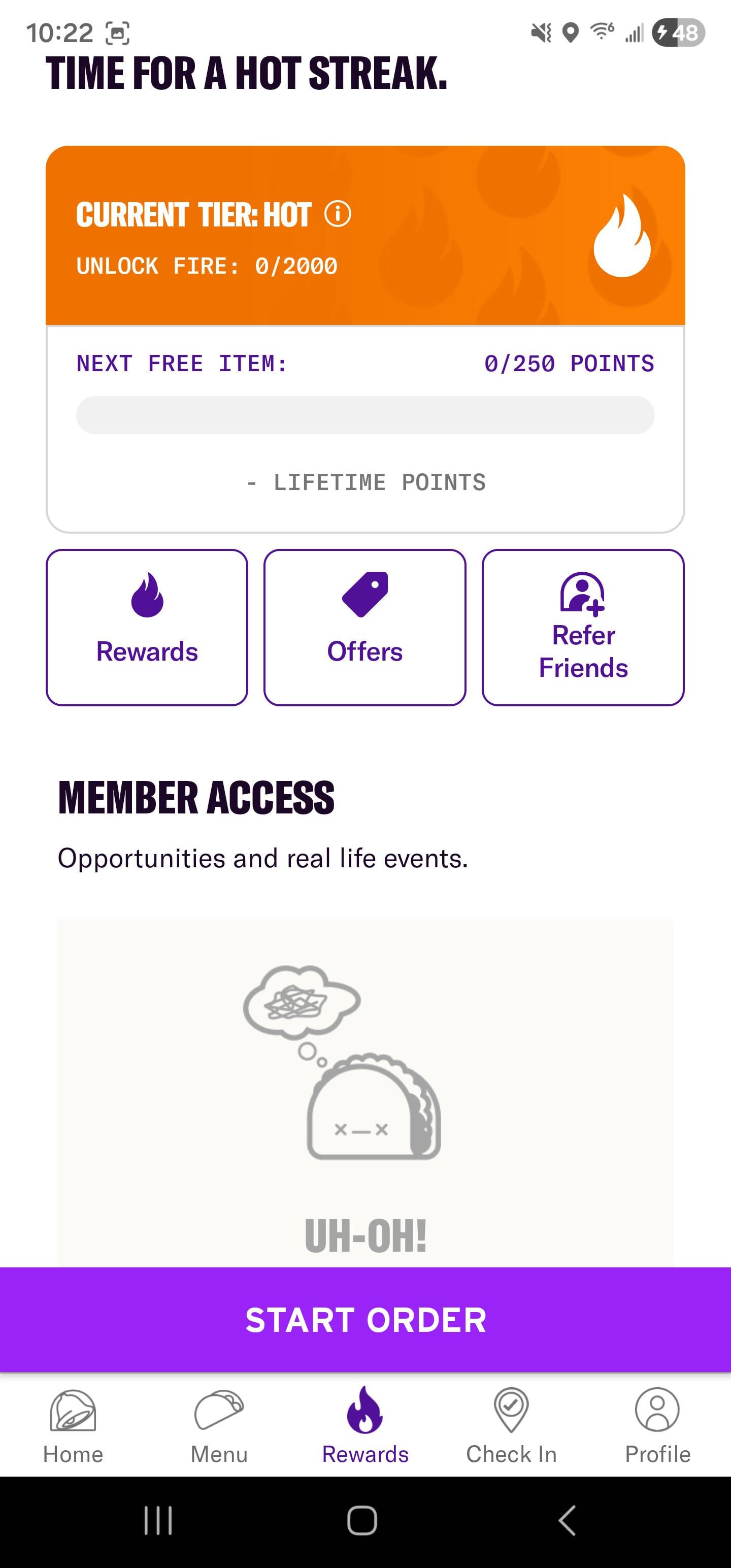Screen dimensions: 731x1568
Task: Tap the Start Order button
Action: point(365,1320)
